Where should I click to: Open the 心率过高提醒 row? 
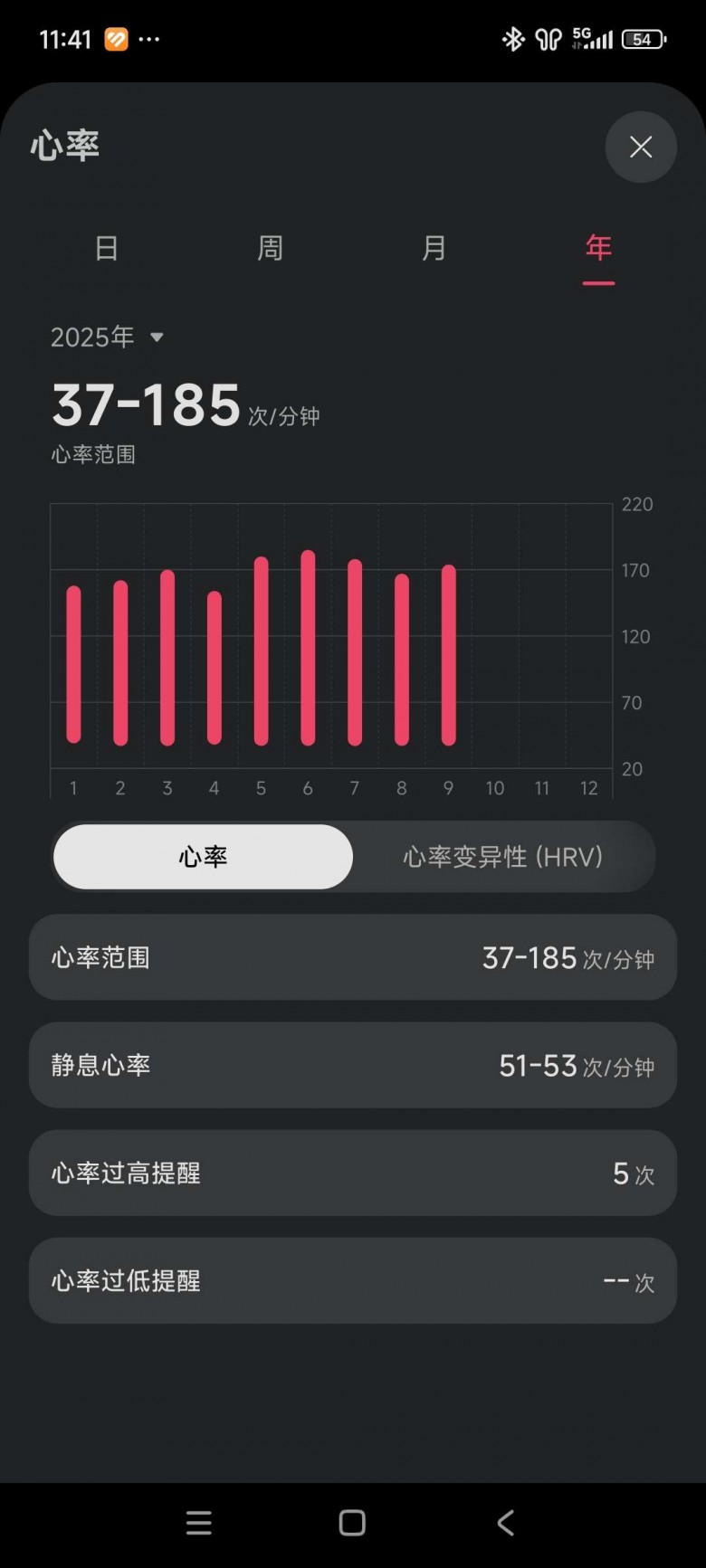tap(353, 1173)
